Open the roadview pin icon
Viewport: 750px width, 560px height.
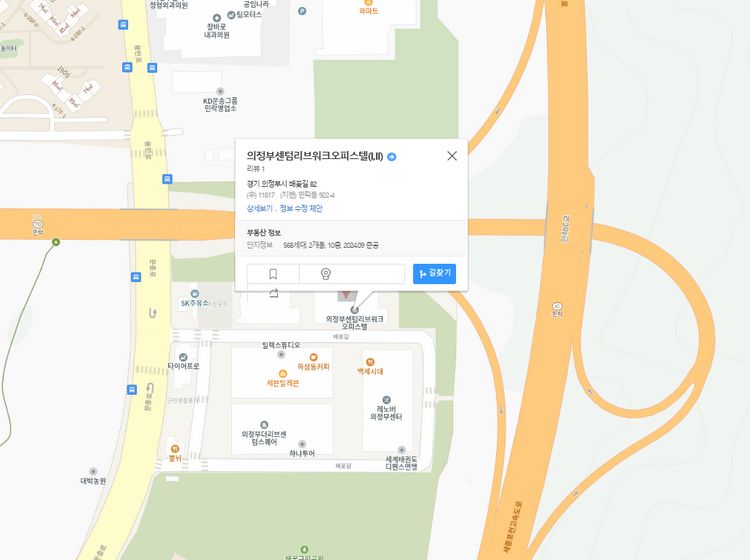pos(325,273)
